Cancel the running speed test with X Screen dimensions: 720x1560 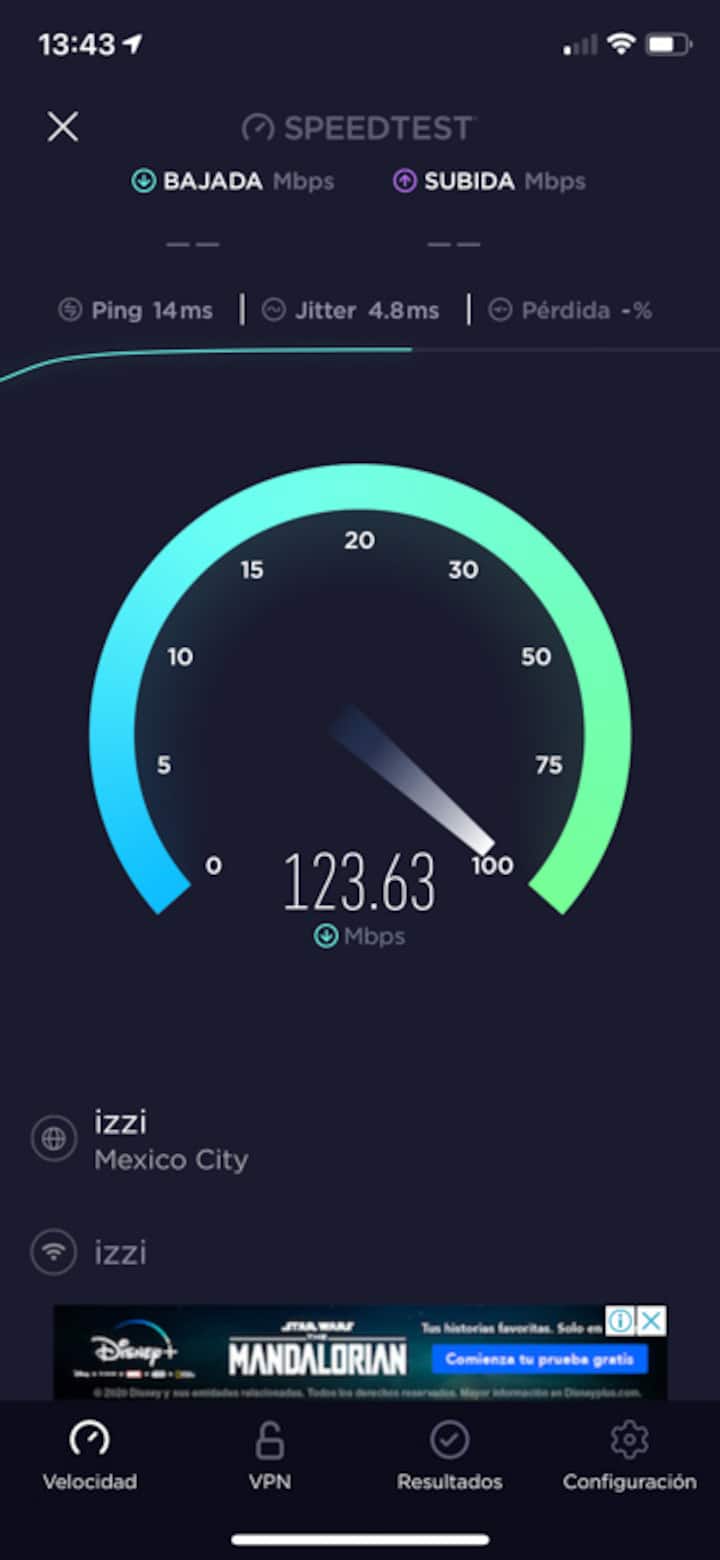pyautogui.click(x=63, y=127)
